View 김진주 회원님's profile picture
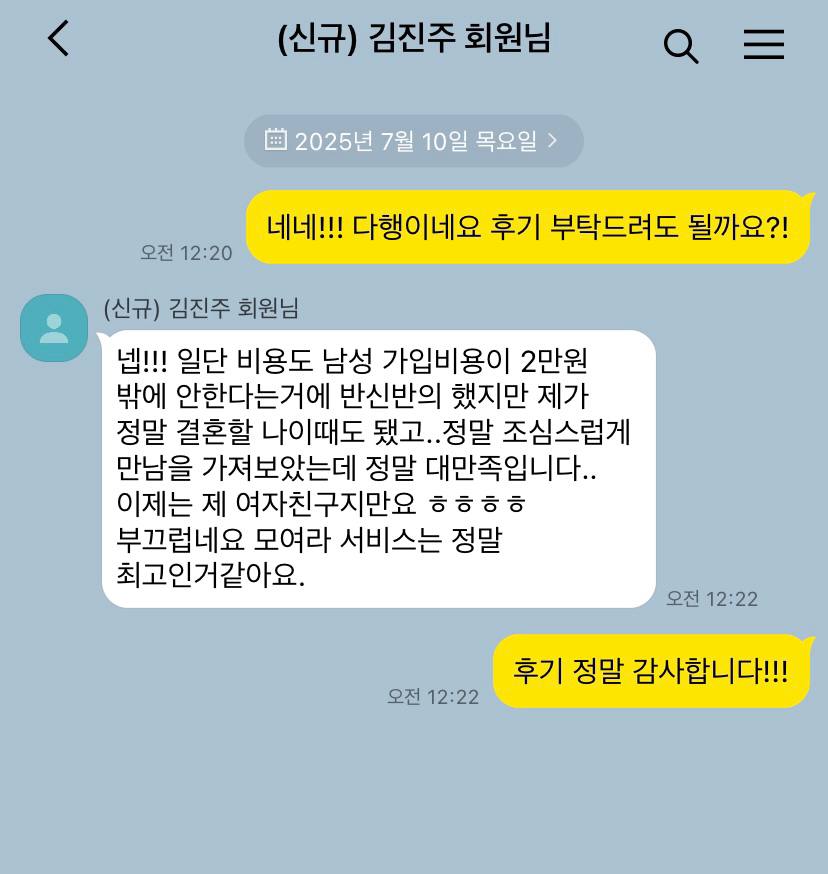The width and height of the screenshot is (828, 874). pyautogui.click(x=54, y=328)
